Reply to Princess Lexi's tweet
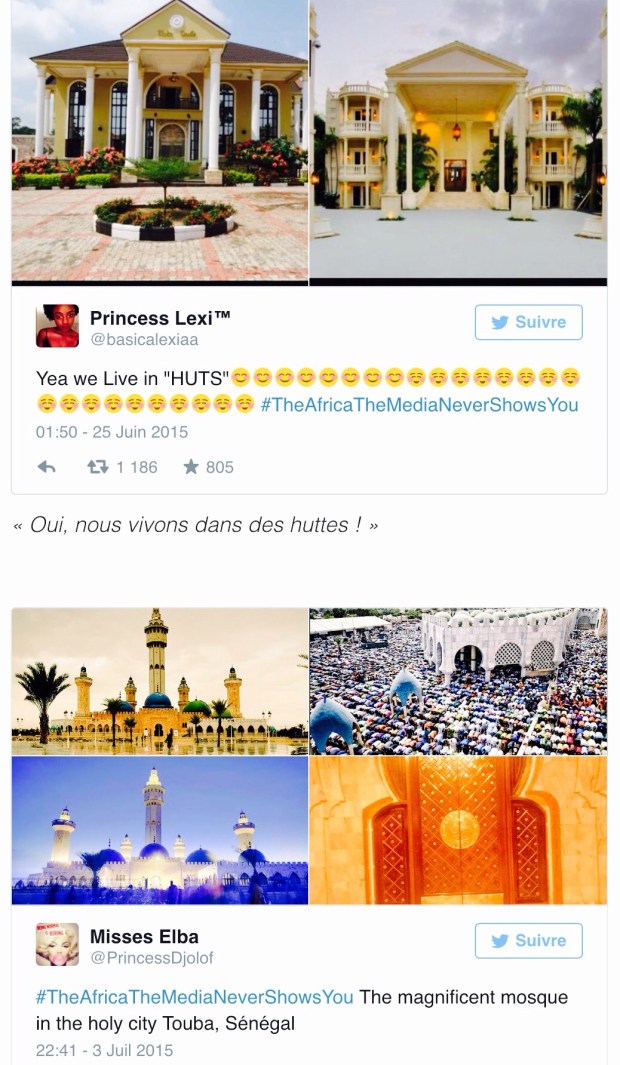This screenshot has height=1065, width=620. pyautogui.click(x=46, y=467)
